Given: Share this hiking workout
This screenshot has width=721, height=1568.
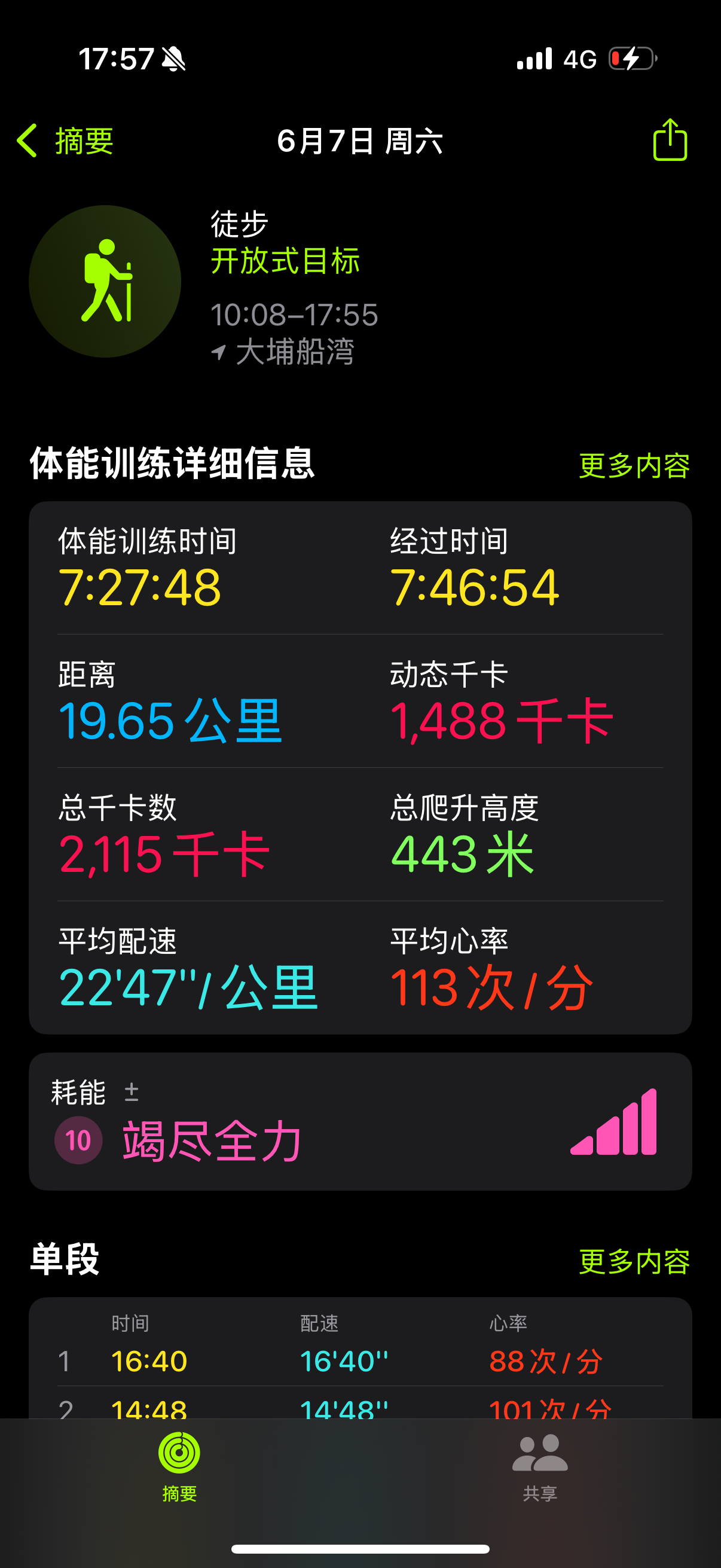Looking at the screenshot, I should pyautogui.click(x=670, y=140).
